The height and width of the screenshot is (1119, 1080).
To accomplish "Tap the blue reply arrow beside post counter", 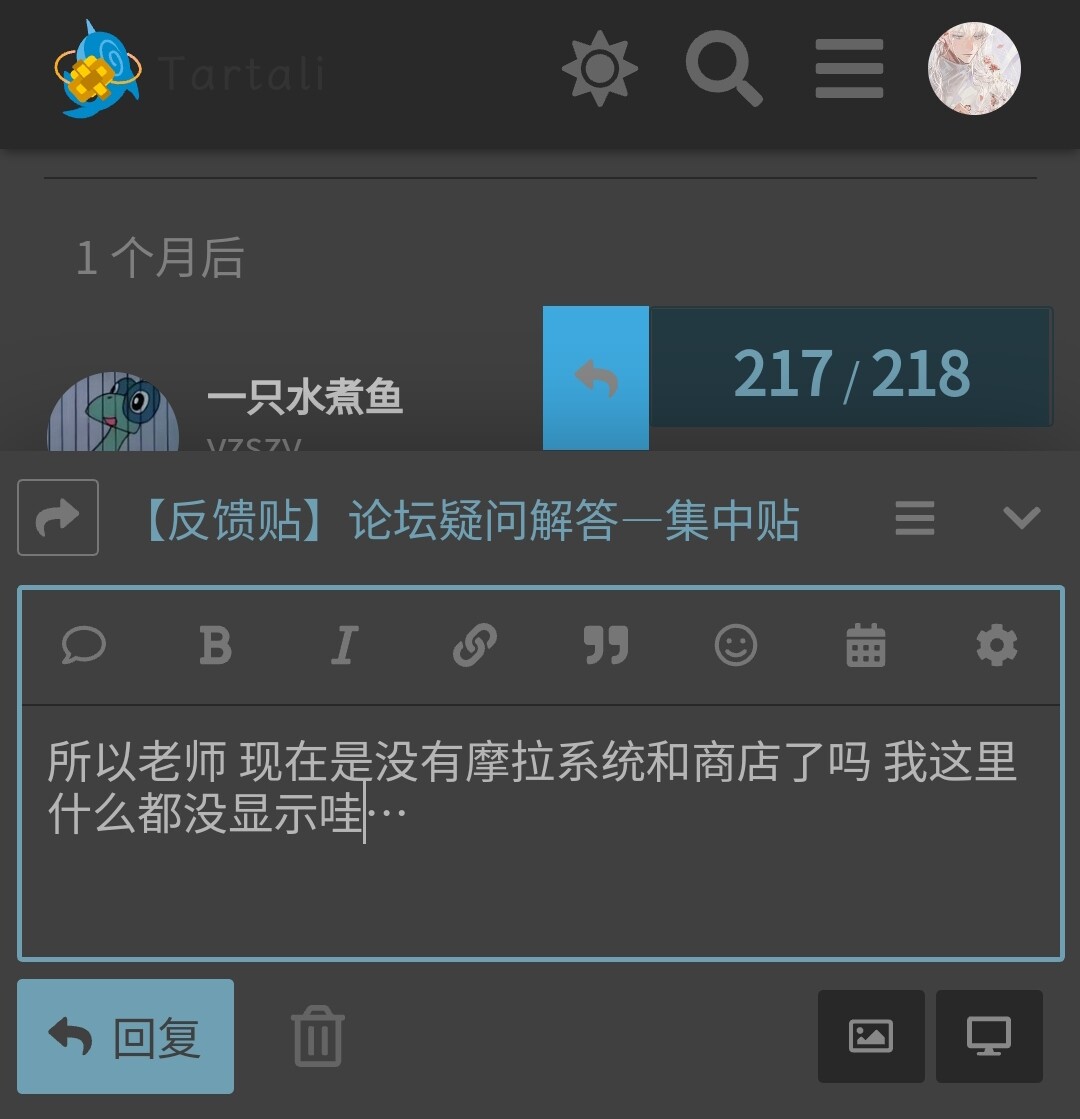I will click(x=596, y=378).
